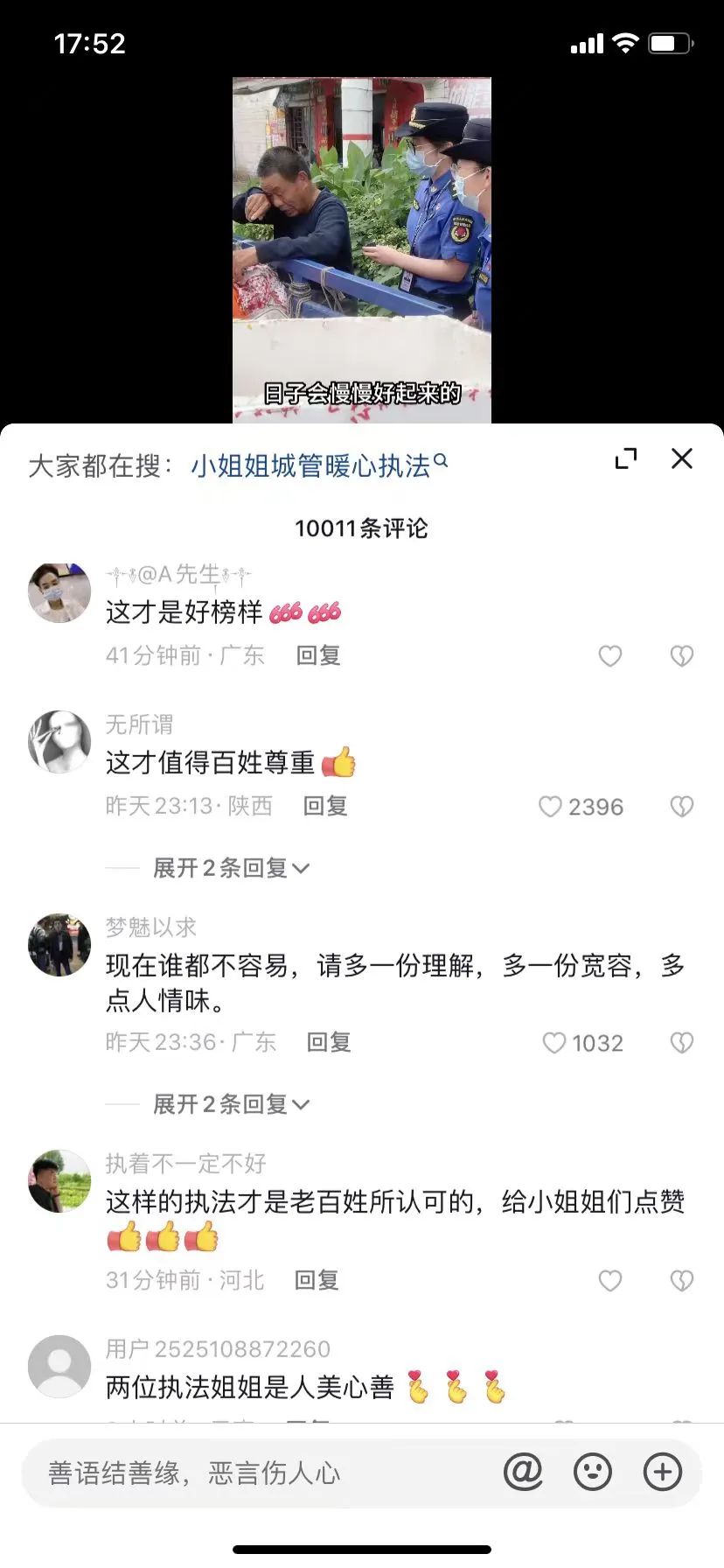This screenshot has width=724, height=1568.
Task: Reply to 执着不一定不好's comment
Action: point(317,1280)
